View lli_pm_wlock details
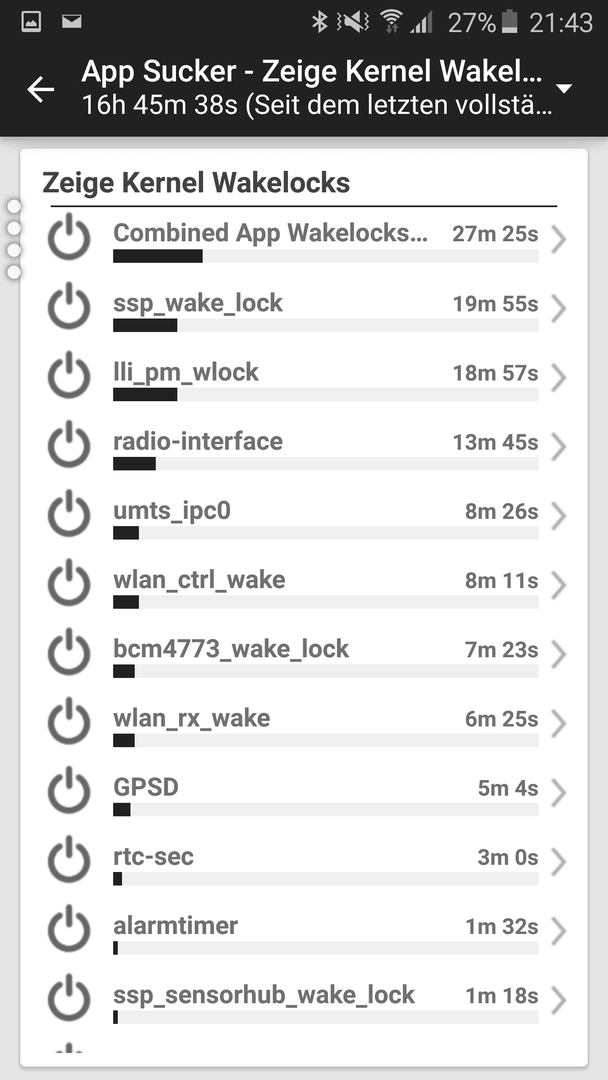This screenshot has height=1080, width=608. pyautogui.click(x=304, y=377)
